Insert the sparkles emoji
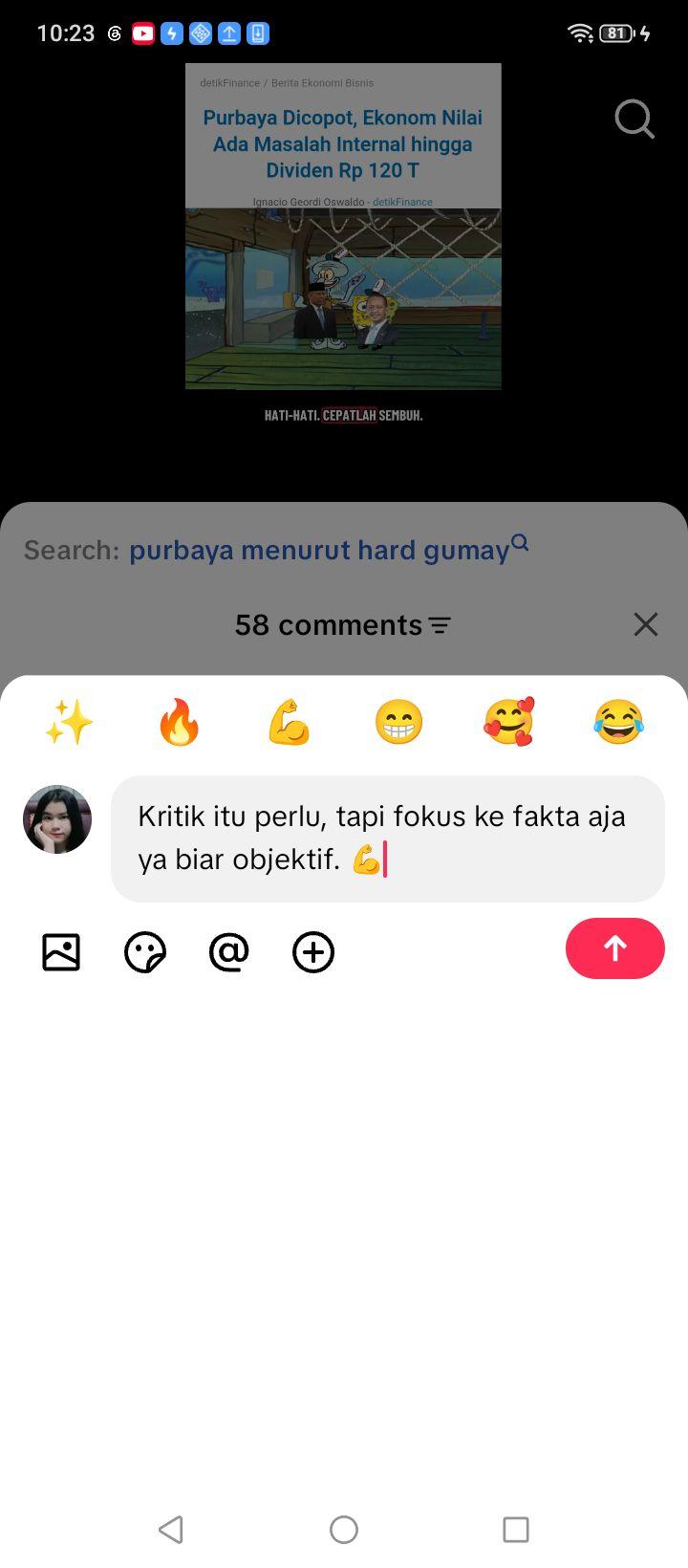The height and width of the screenshot is (1568, 688). click(69, 722)
